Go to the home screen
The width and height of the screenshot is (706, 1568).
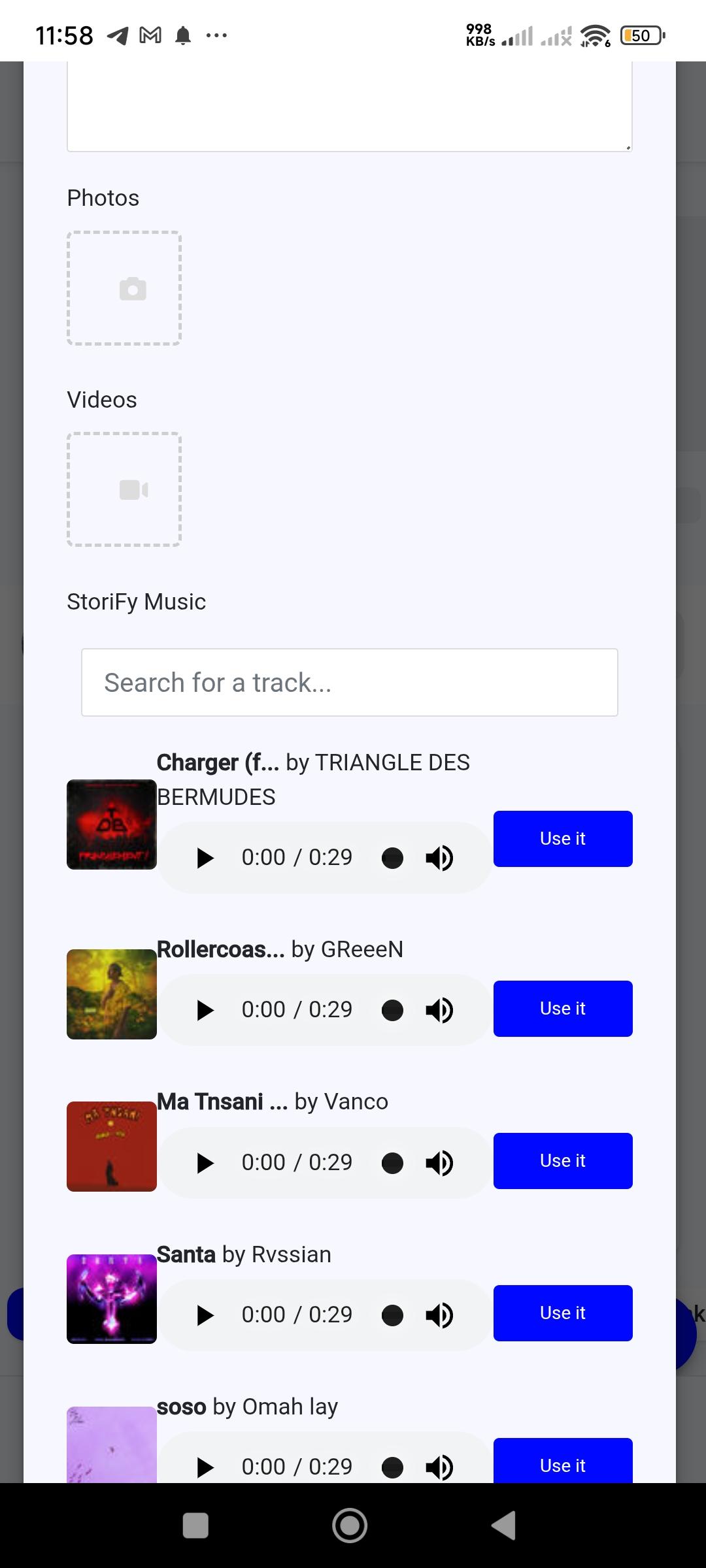(350, 1526)
